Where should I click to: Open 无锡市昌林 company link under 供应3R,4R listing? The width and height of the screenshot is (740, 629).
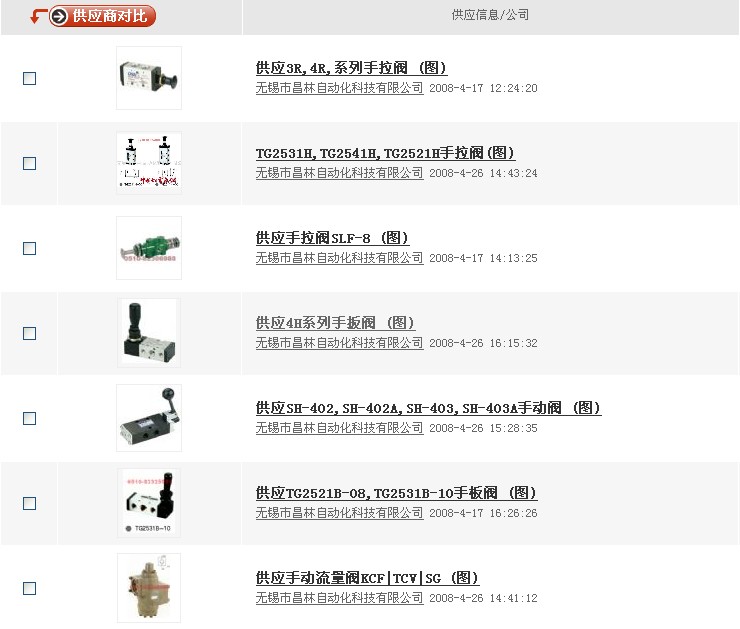tap(339, 88)
